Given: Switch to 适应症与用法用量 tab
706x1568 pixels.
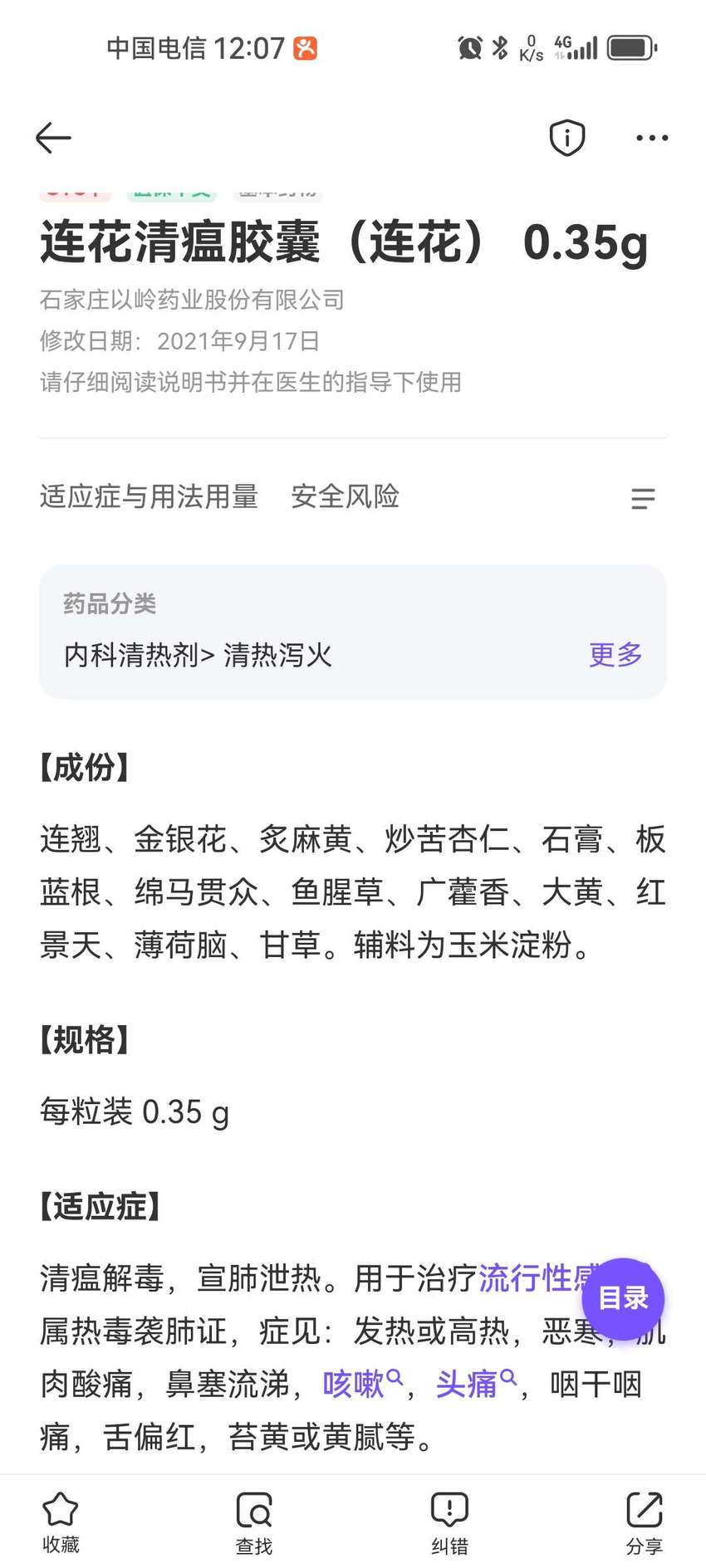Looking at the screenshot, I should tap(149, 496).
